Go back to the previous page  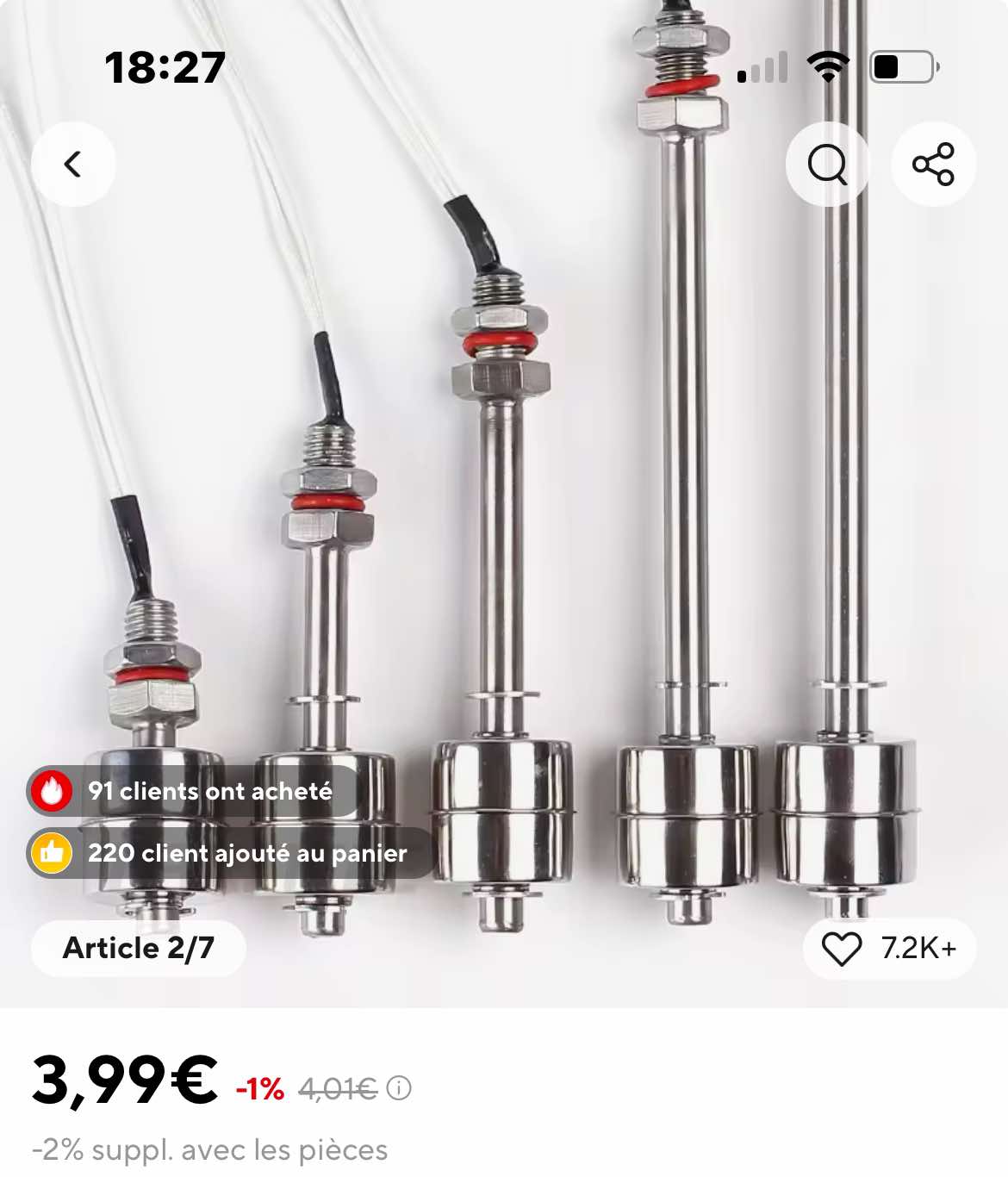(x=73, y=164)
